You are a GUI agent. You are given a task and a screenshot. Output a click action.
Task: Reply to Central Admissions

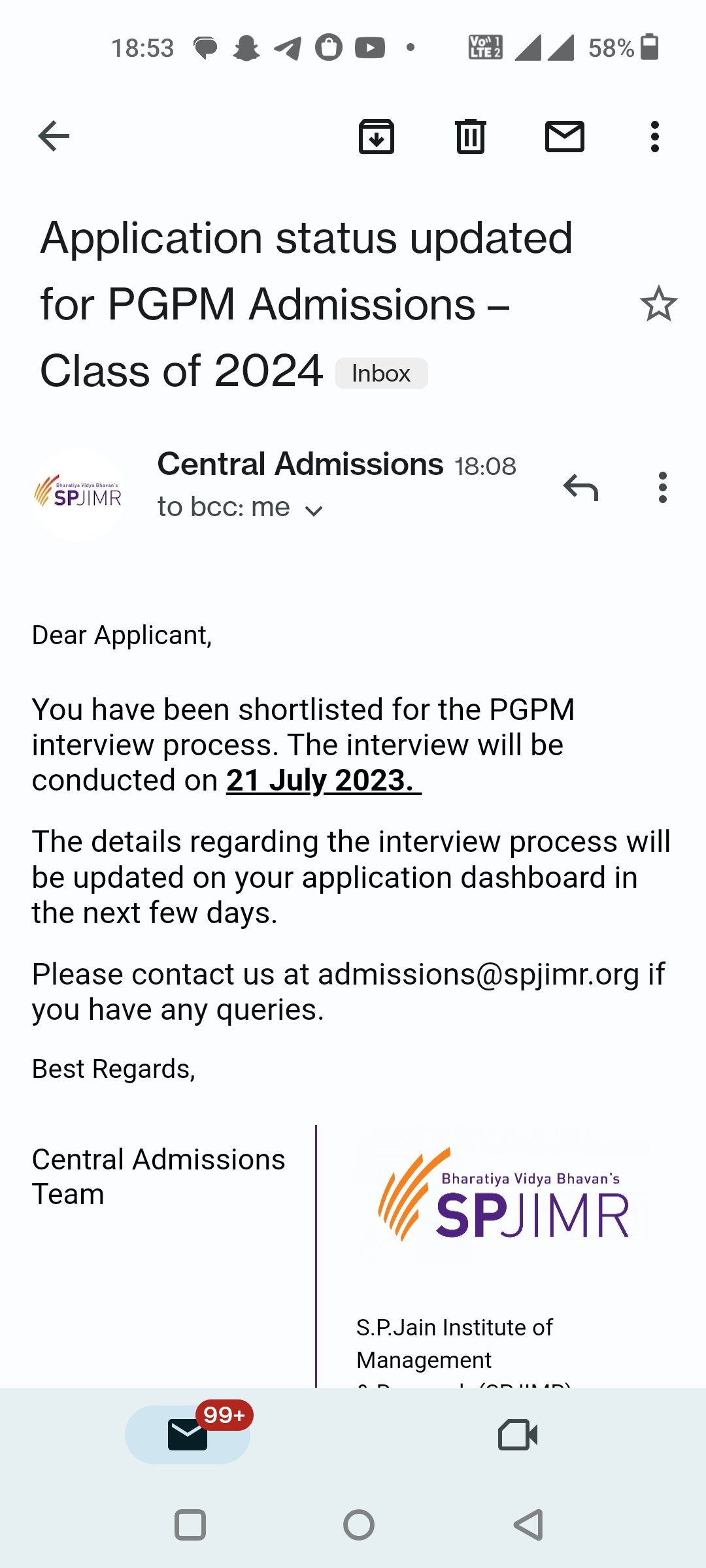click(580, 487)
